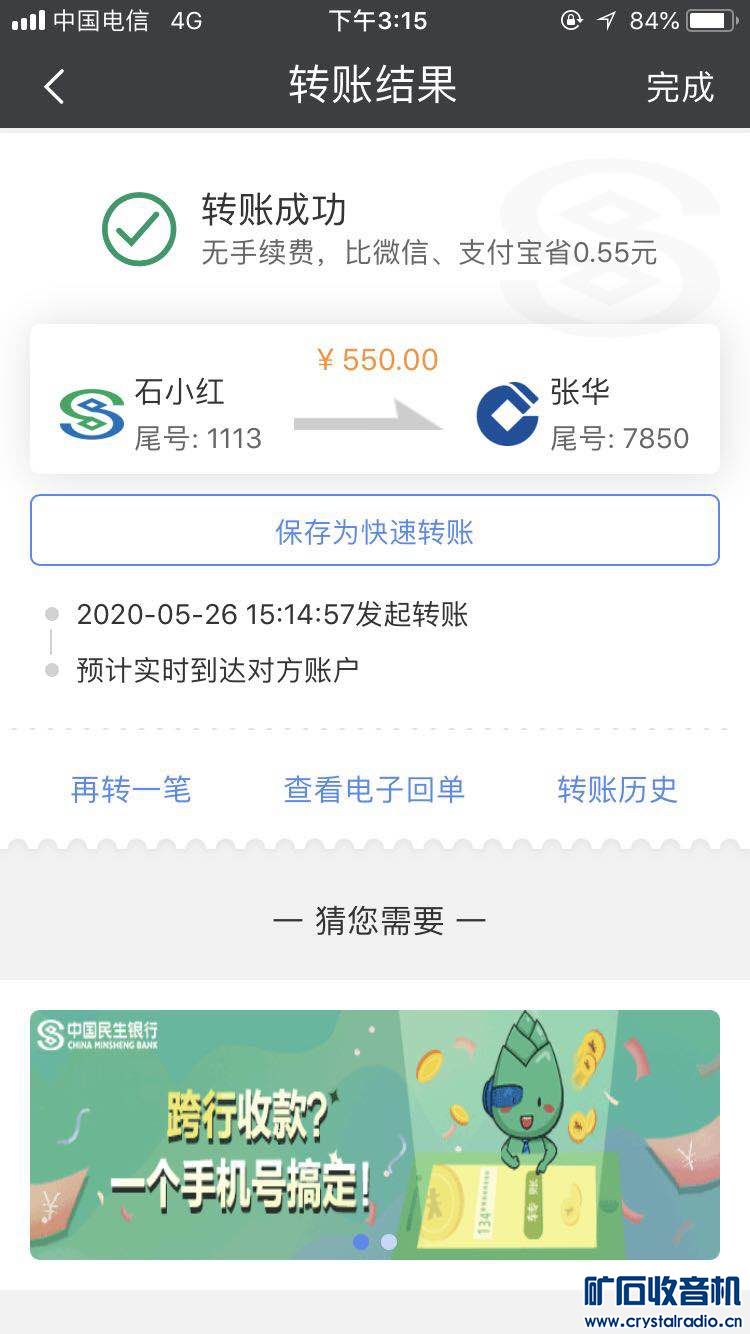Save as quick transfer (保存为快速转账)
This screenshot has width=750, height=1334.
point(375,531)
